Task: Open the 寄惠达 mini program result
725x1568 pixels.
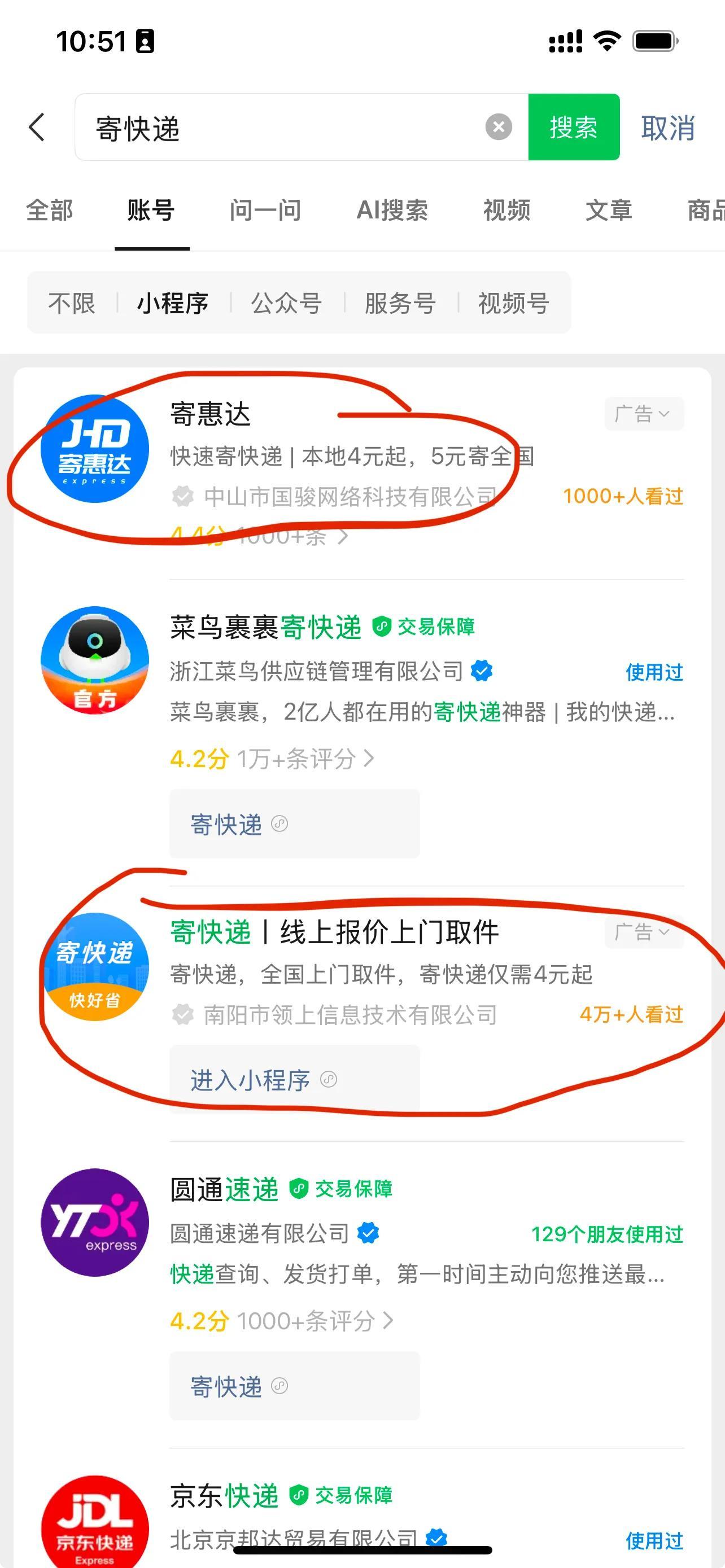Action: (211, 414)
